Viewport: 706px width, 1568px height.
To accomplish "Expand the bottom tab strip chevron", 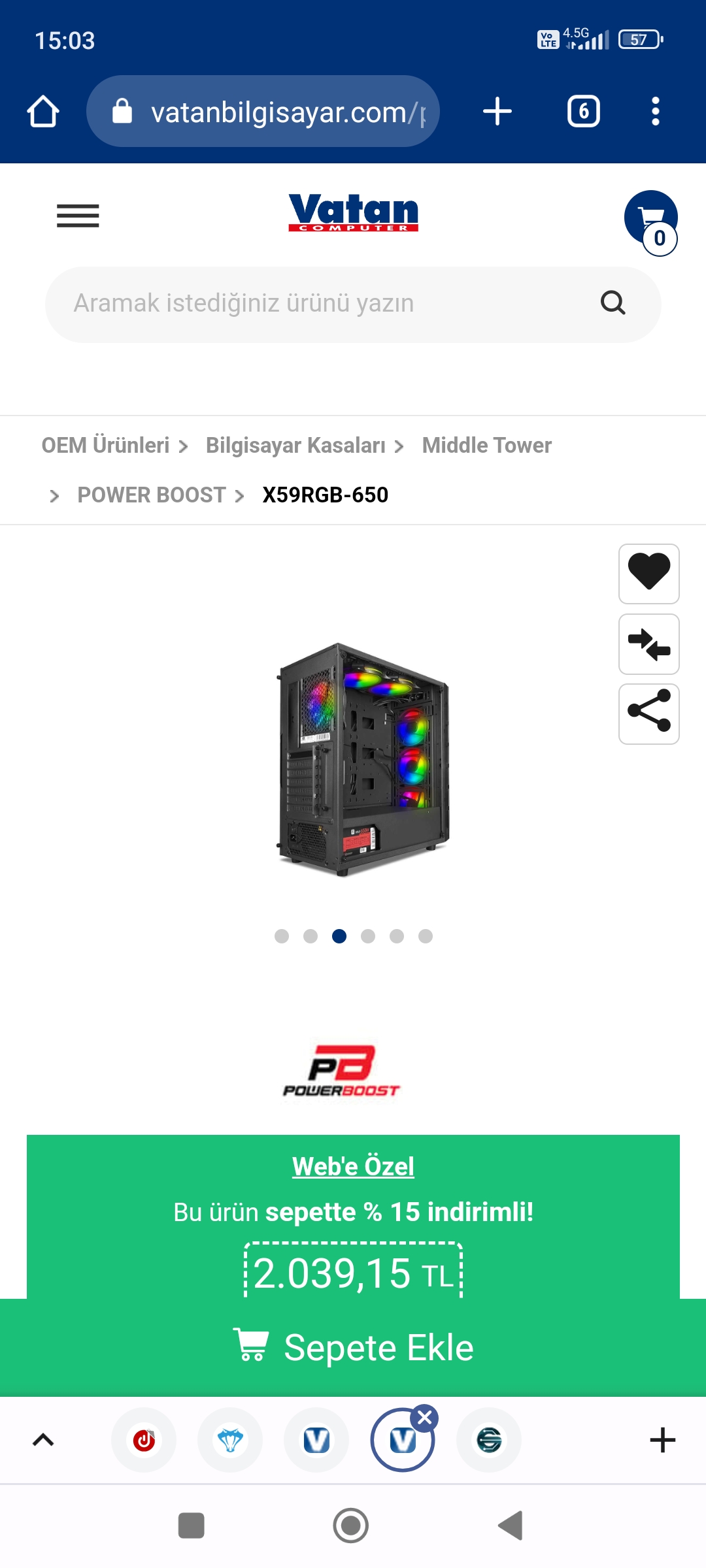I will (43, 1440).
